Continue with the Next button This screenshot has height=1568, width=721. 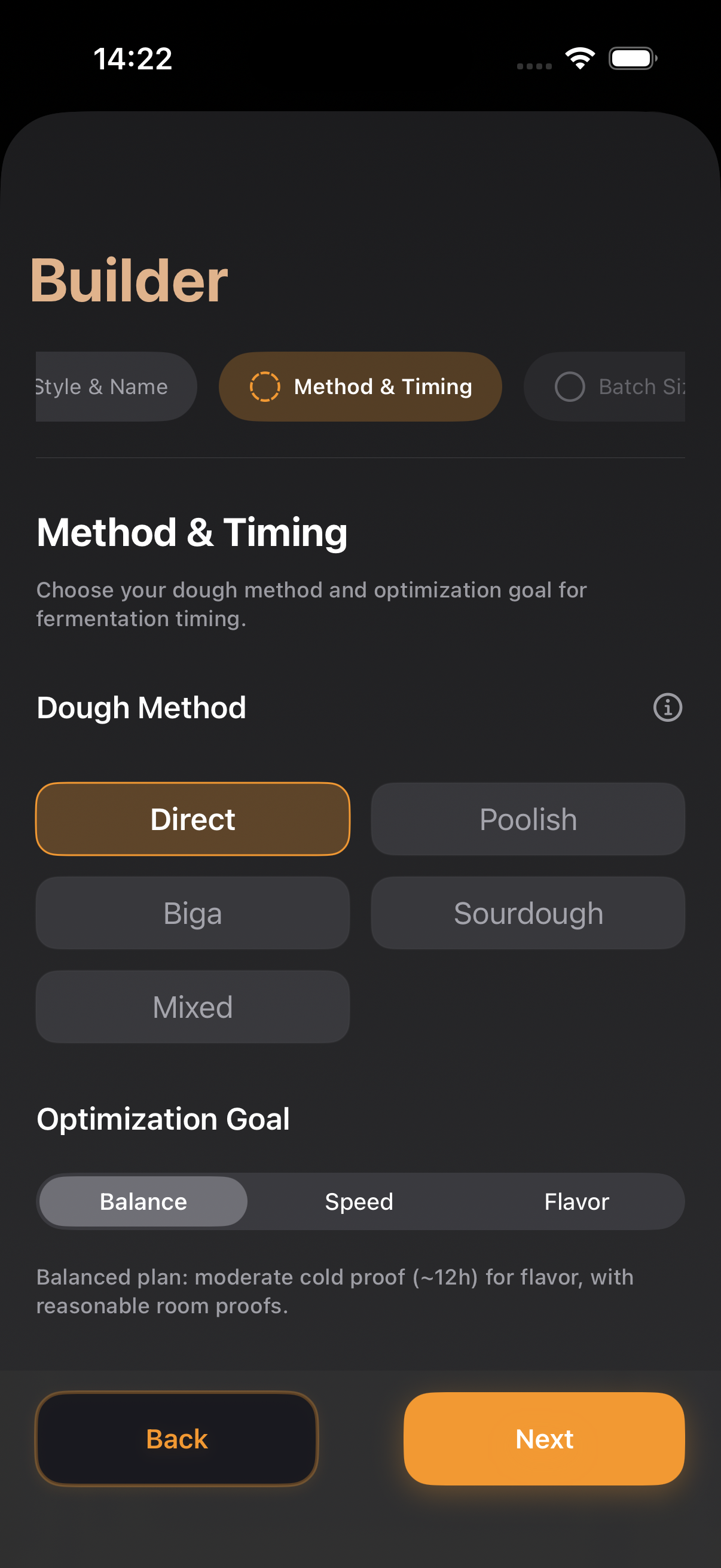(544, 1439)
